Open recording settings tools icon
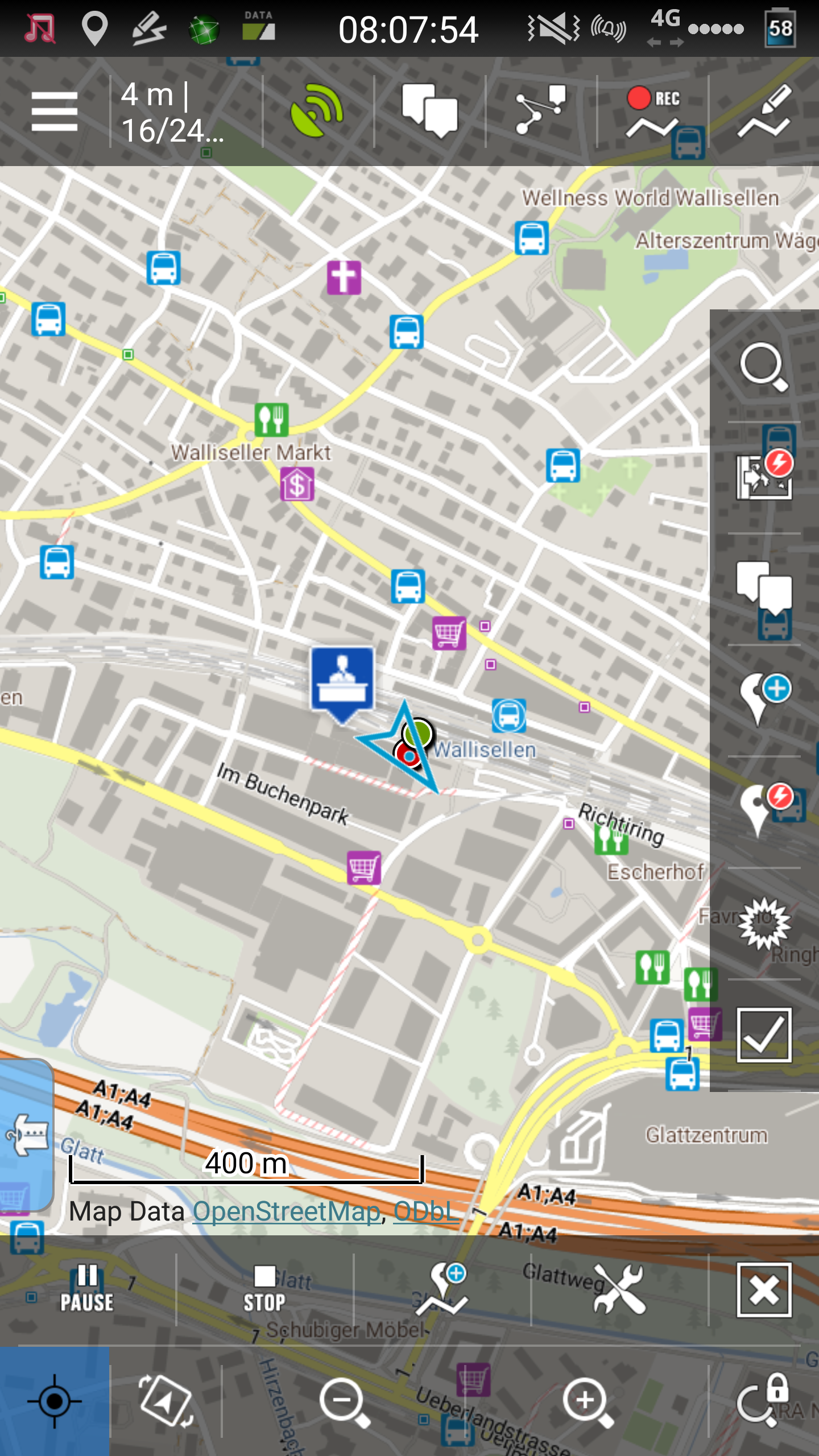Viewport: 819px width, 1456px height. [x=619, y=1289]
